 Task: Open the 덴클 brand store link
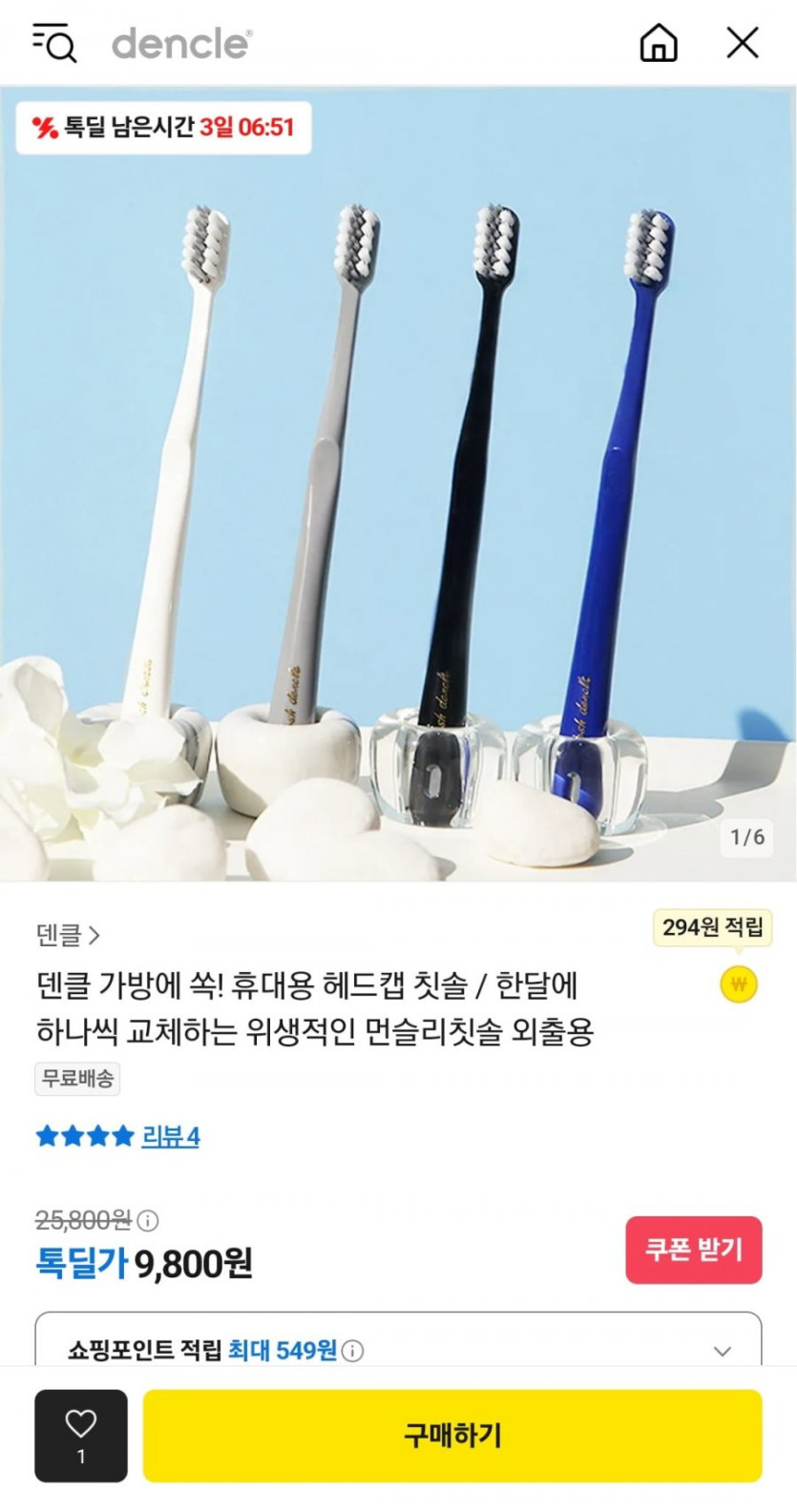pos(68,935)
